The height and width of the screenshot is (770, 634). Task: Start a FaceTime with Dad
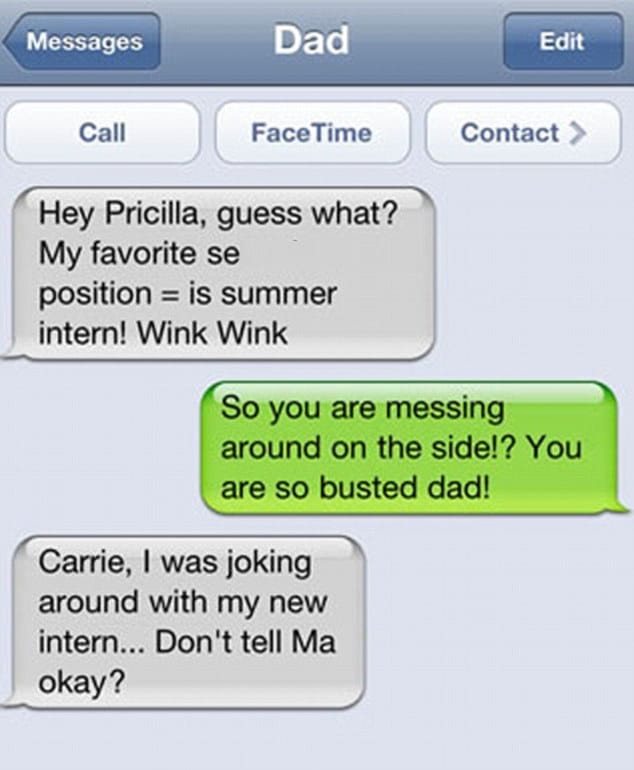click(x=312, y=133)
